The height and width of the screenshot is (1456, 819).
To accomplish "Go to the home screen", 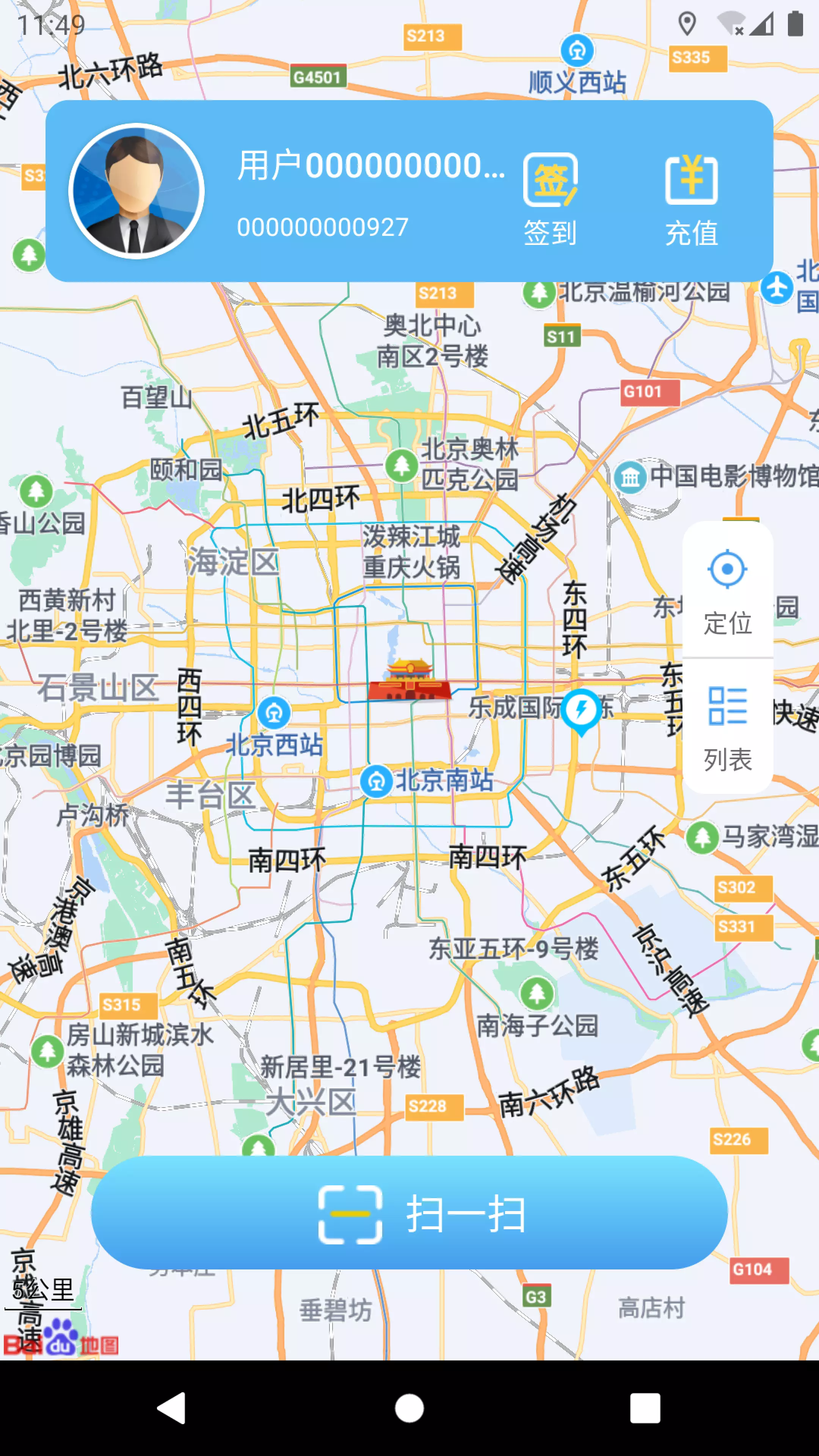I will [409, 1407].
